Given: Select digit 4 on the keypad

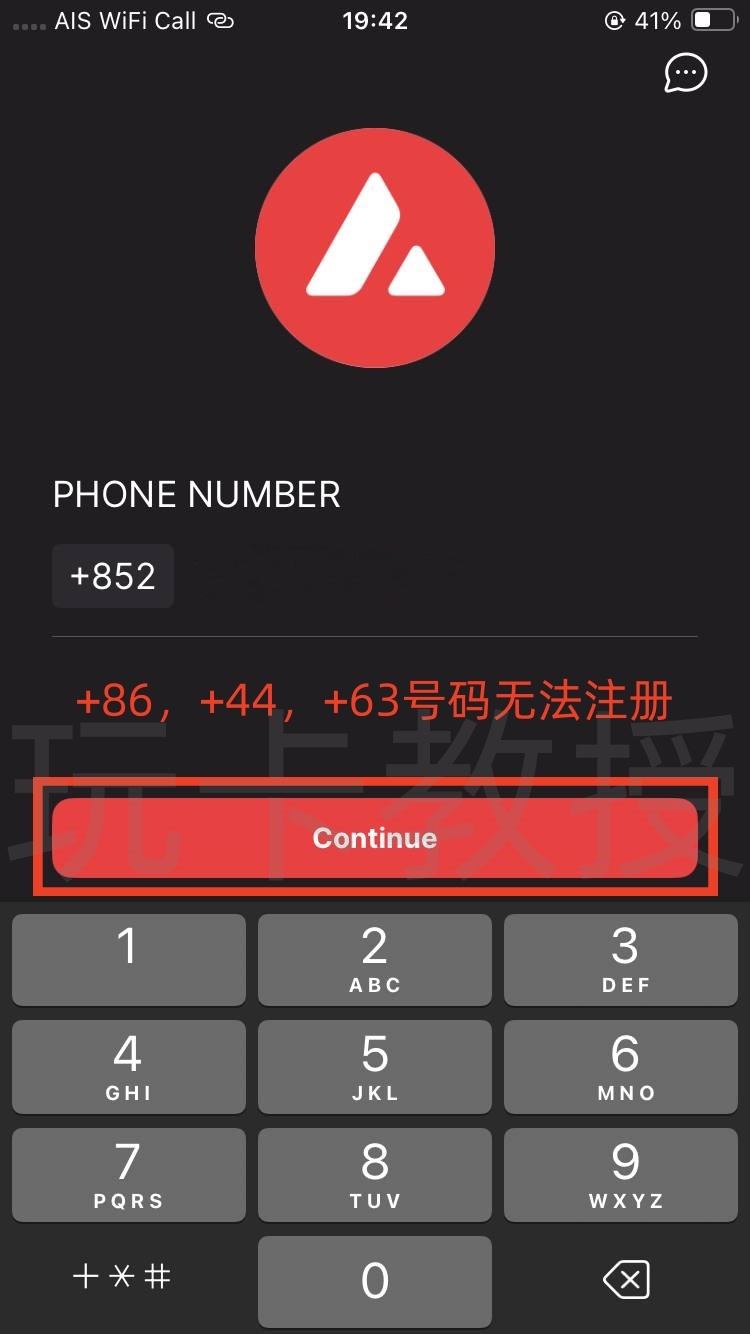Looking at the screenshot, I should point(128,1066).
